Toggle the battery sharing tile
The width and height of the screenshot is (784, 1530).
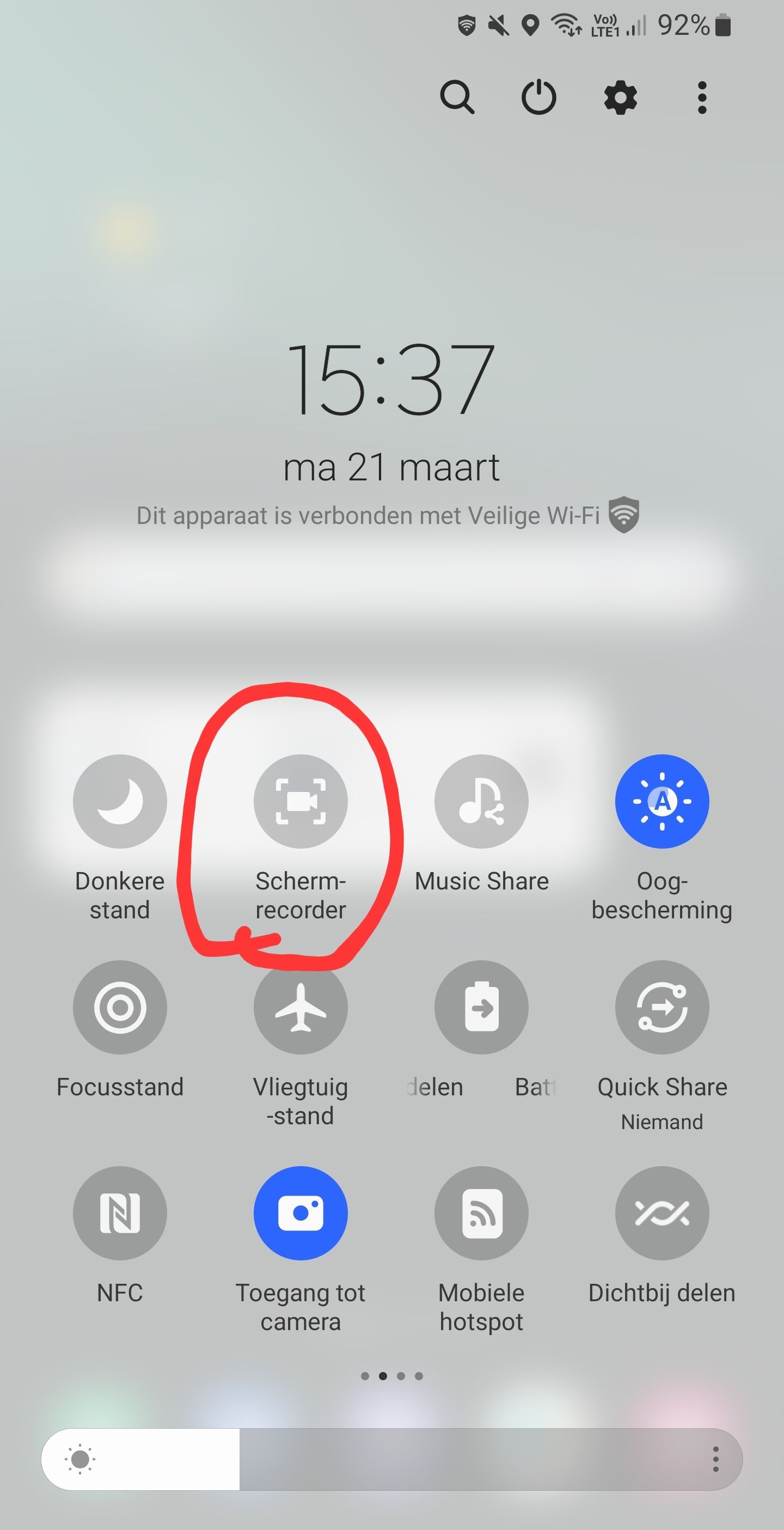tap(481, 1007)
